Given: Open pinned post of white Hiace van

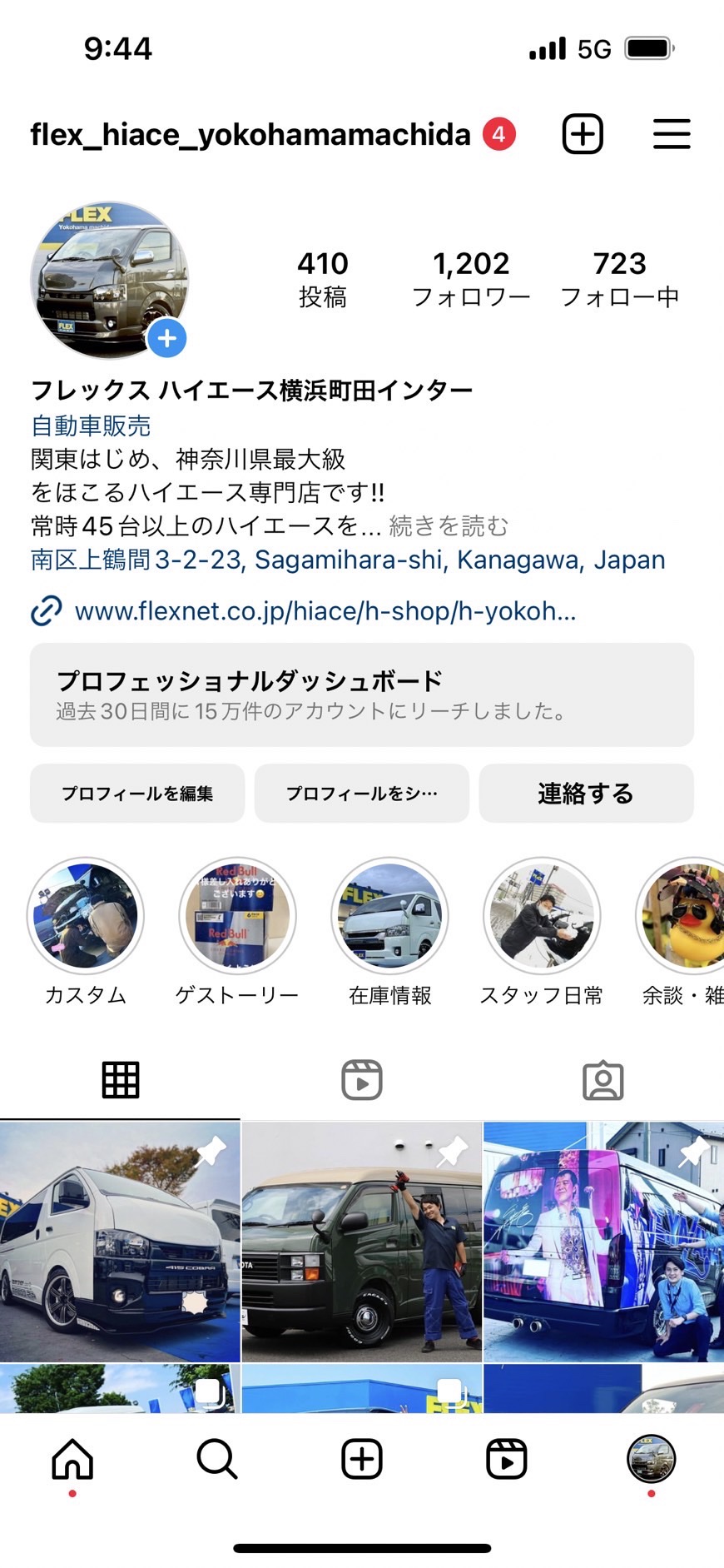Looking at the screenshot, I should 120,1241.
